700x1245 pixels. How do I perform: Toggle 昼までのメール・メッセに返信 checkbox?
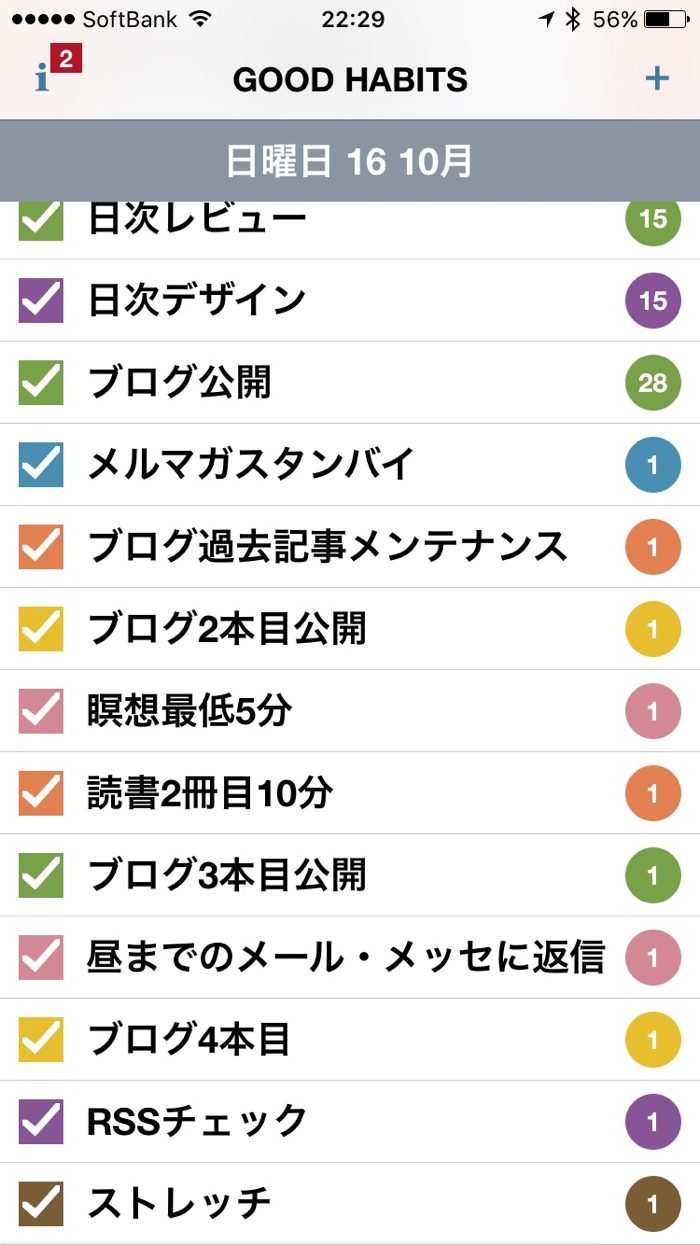click(41, 957)
